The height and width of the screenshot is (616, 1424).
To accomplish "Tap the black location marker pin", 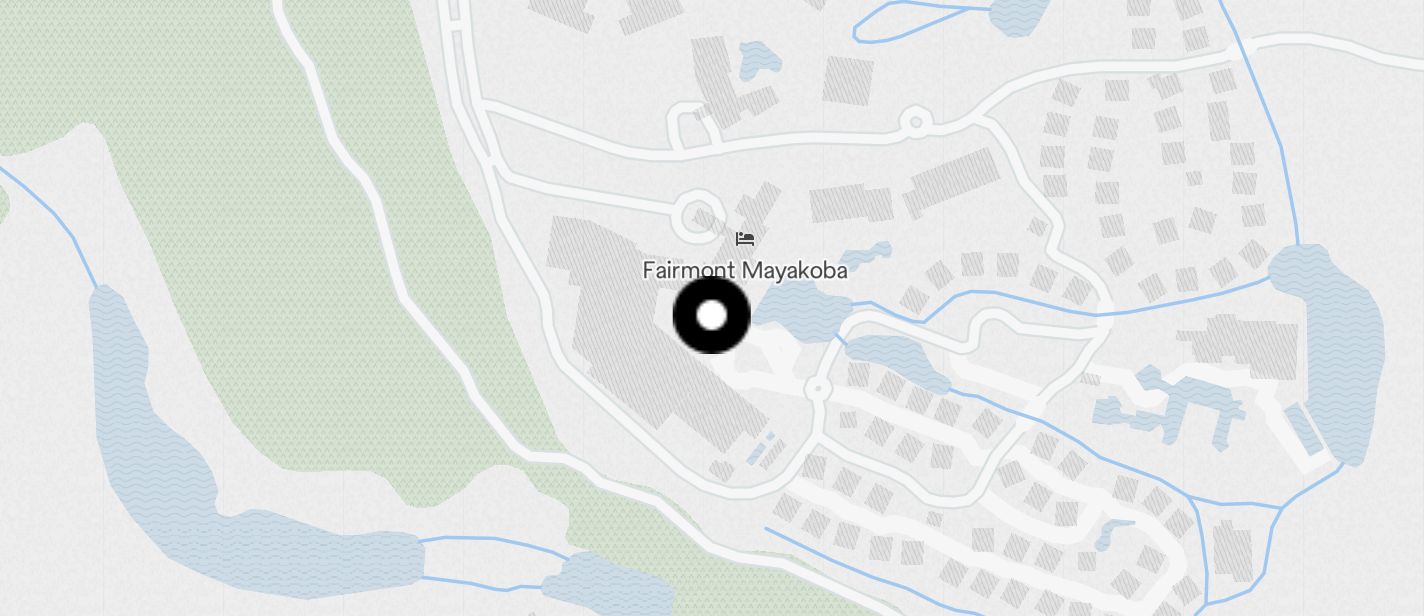I will [711, 316].
